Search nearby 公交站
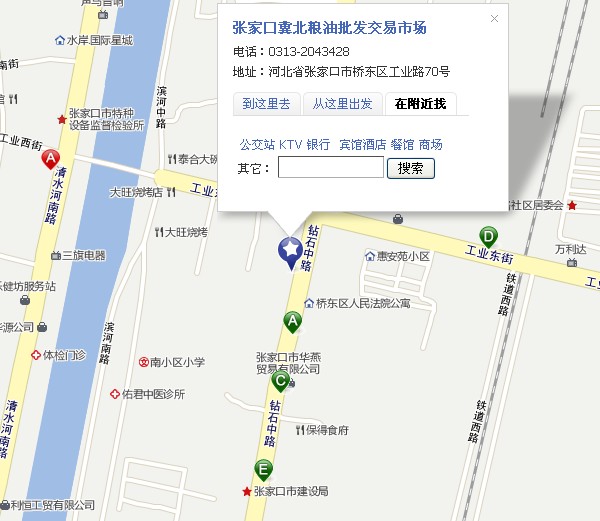 (x=256, y=145)
